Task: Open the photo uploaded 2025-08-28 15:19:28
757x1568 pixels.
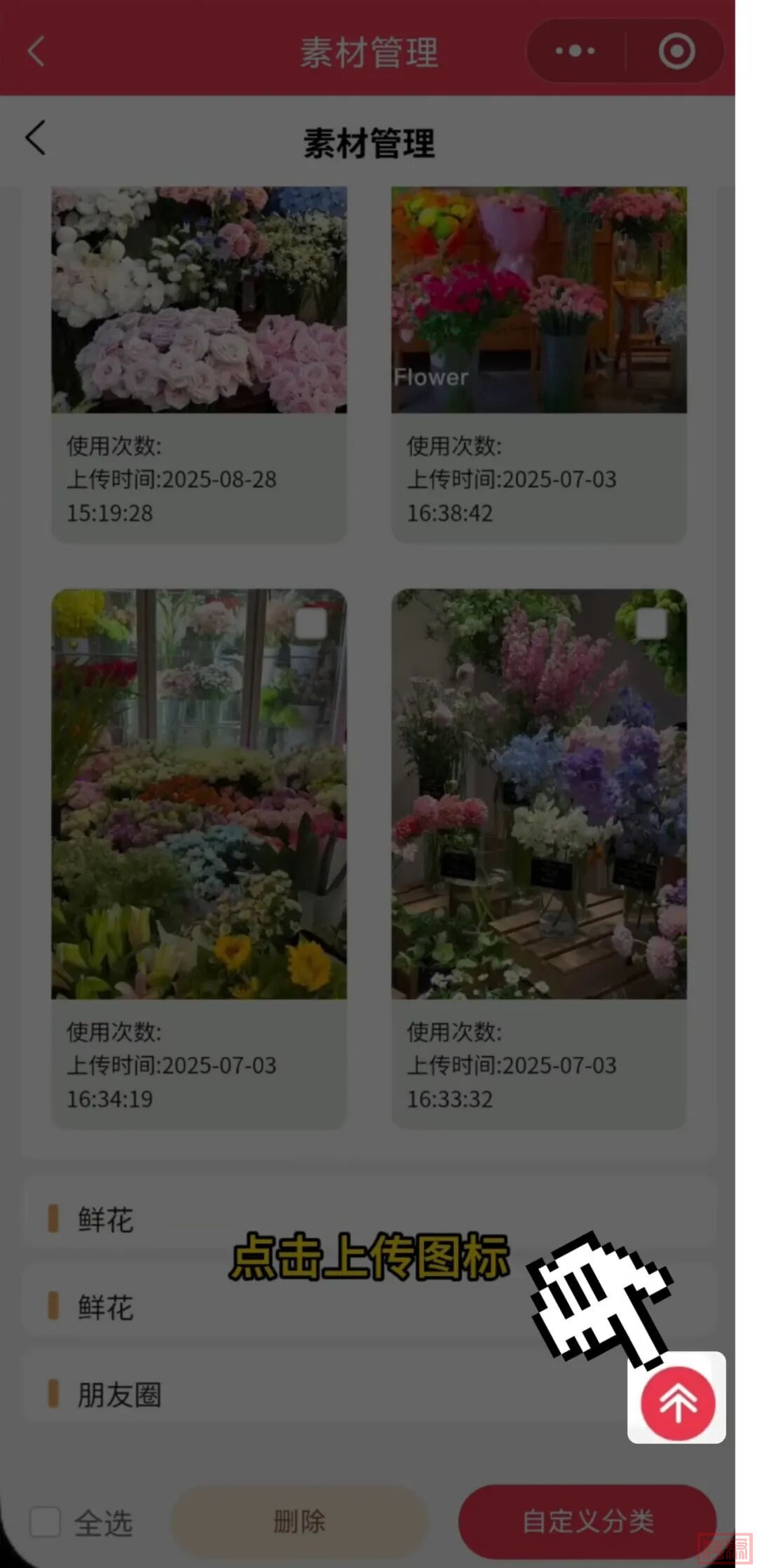Action: pyautogui.click(x=199, y=300)
